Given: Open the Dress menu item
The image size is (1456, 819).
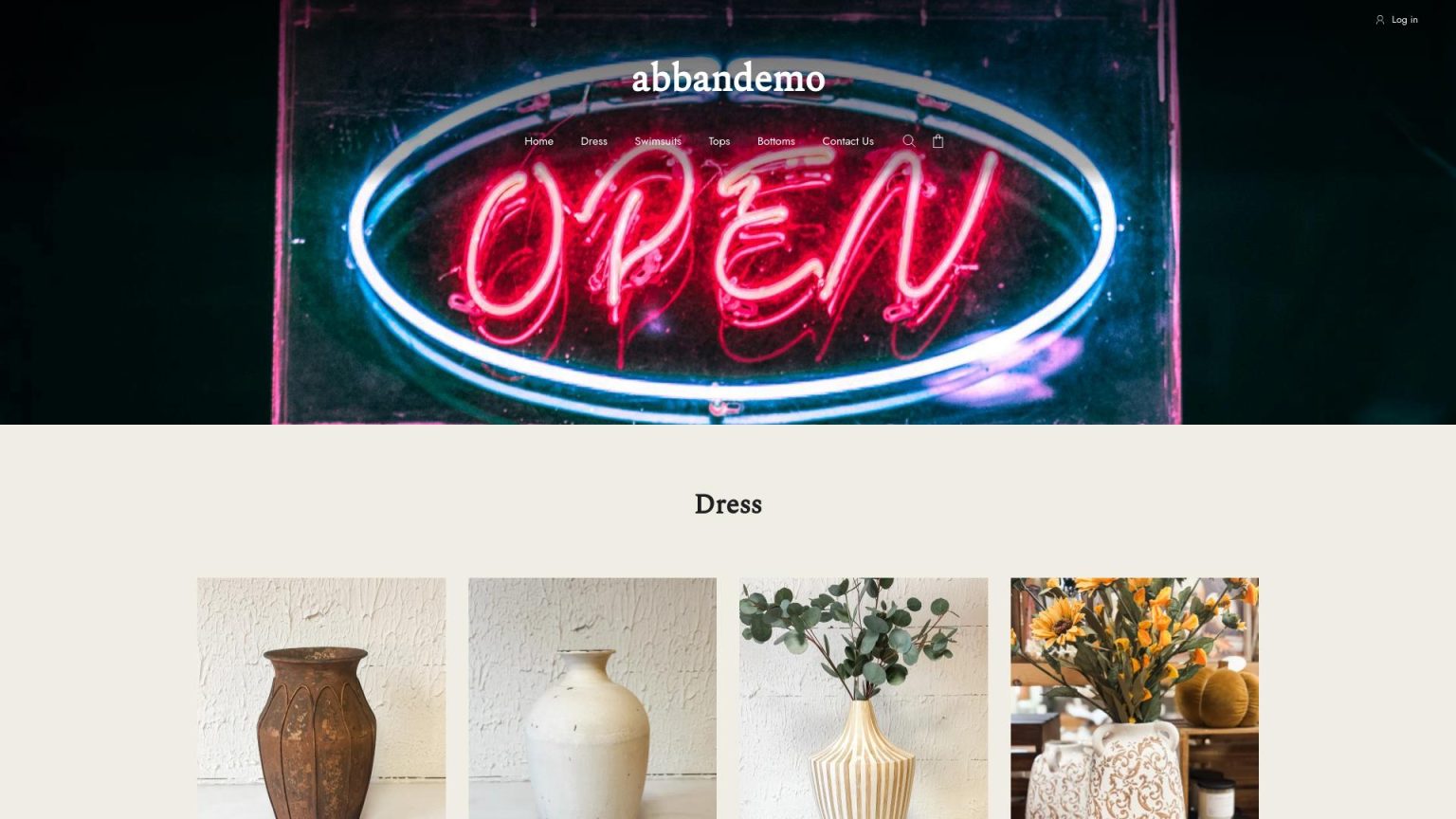Looking at the screenshot, I should (x=593, y=141).
